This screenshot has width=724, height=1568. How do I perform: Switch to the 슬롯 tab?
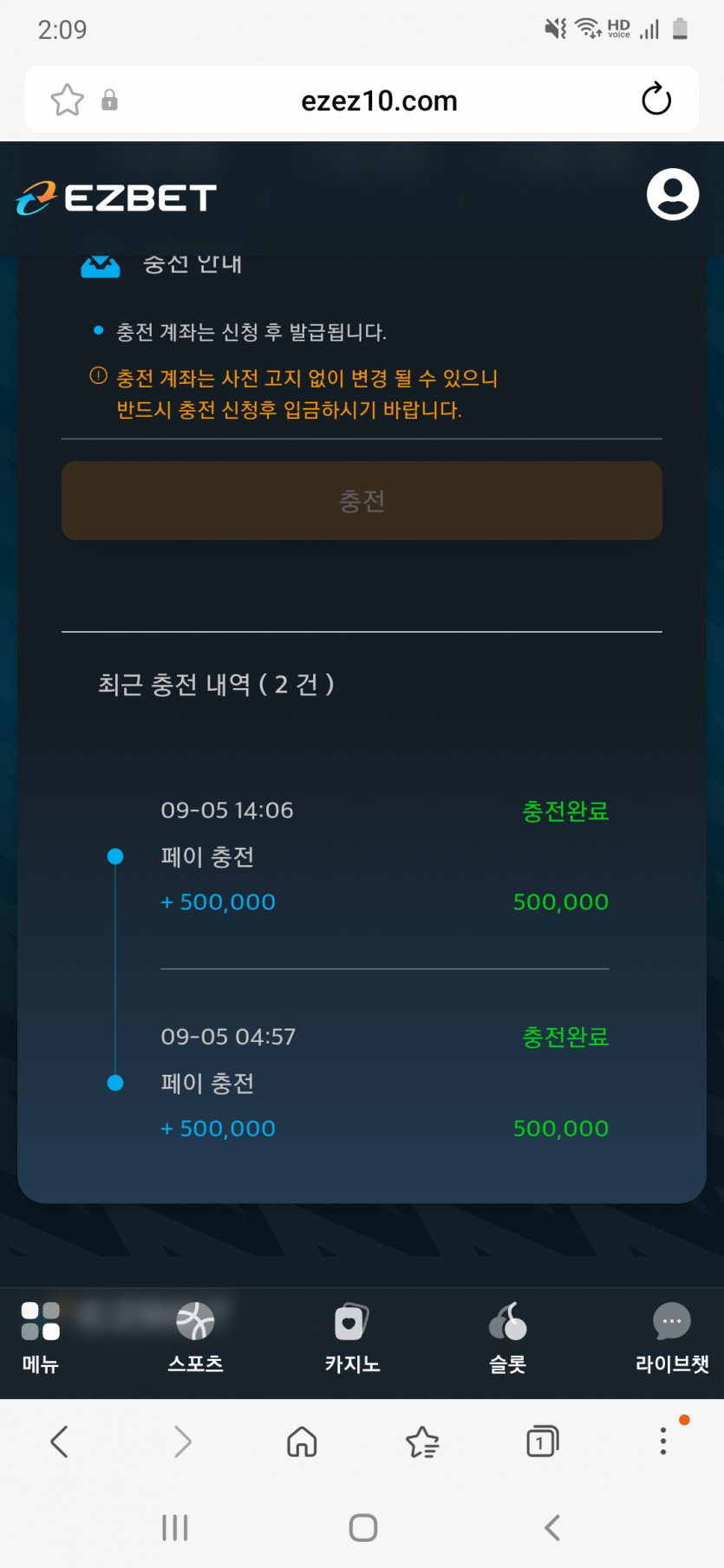point(508,1337)
